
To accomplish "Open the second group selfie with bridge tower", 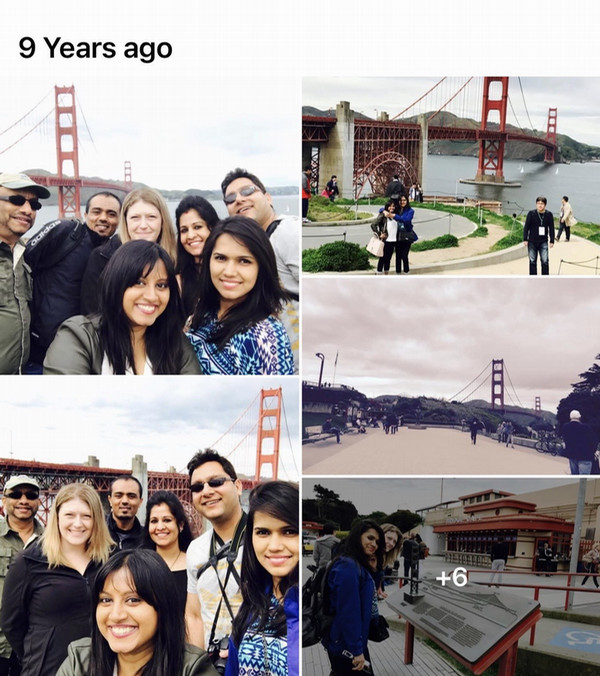I will tap(150, 527).
